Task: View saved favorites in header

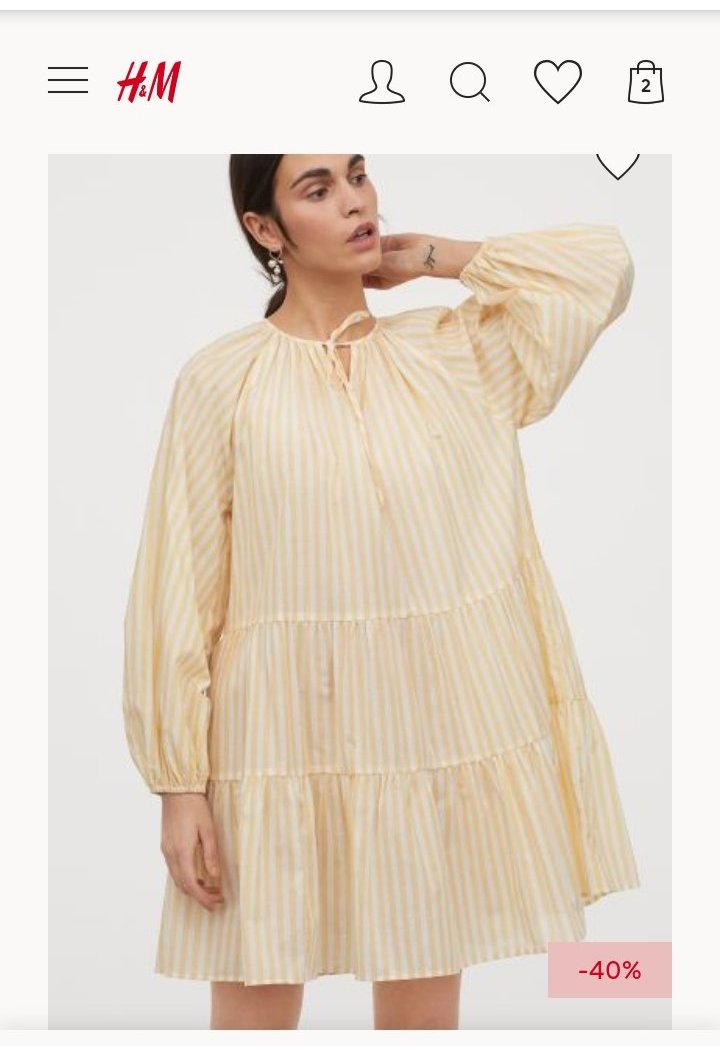Action: (x=557, y=82)
